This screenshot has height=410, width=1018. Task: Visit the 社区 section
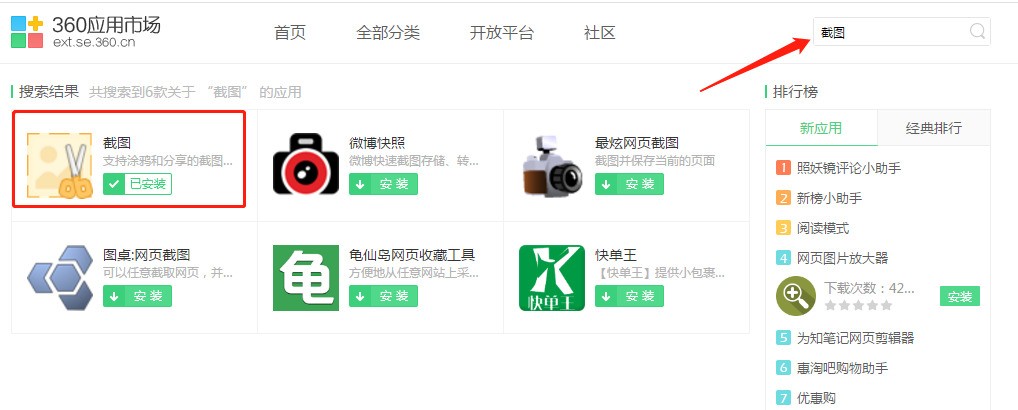pyautogui.click(x=600, y=33)
